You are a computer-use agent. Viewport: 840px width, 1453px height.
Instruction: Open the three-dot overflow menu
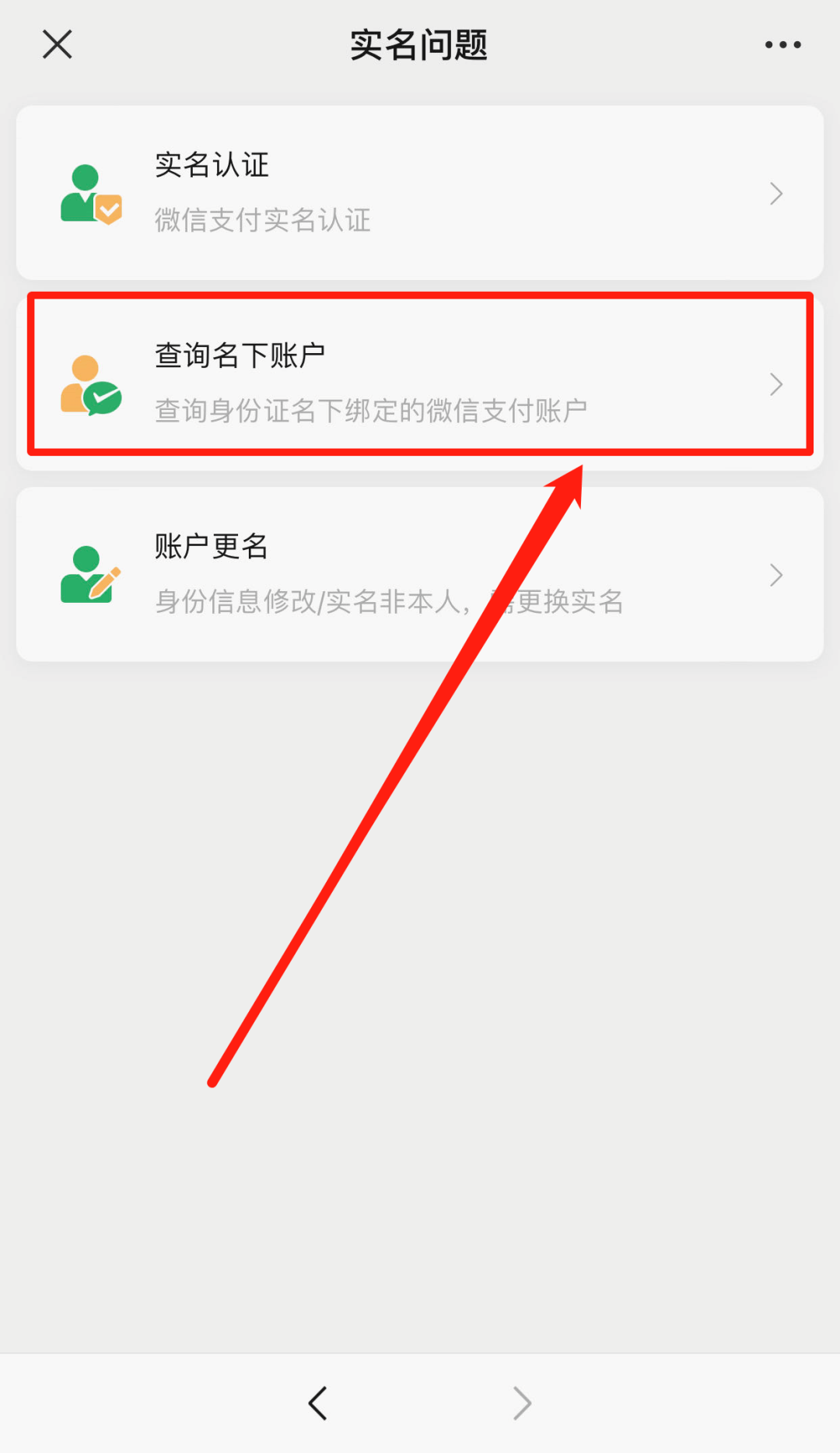782,44
